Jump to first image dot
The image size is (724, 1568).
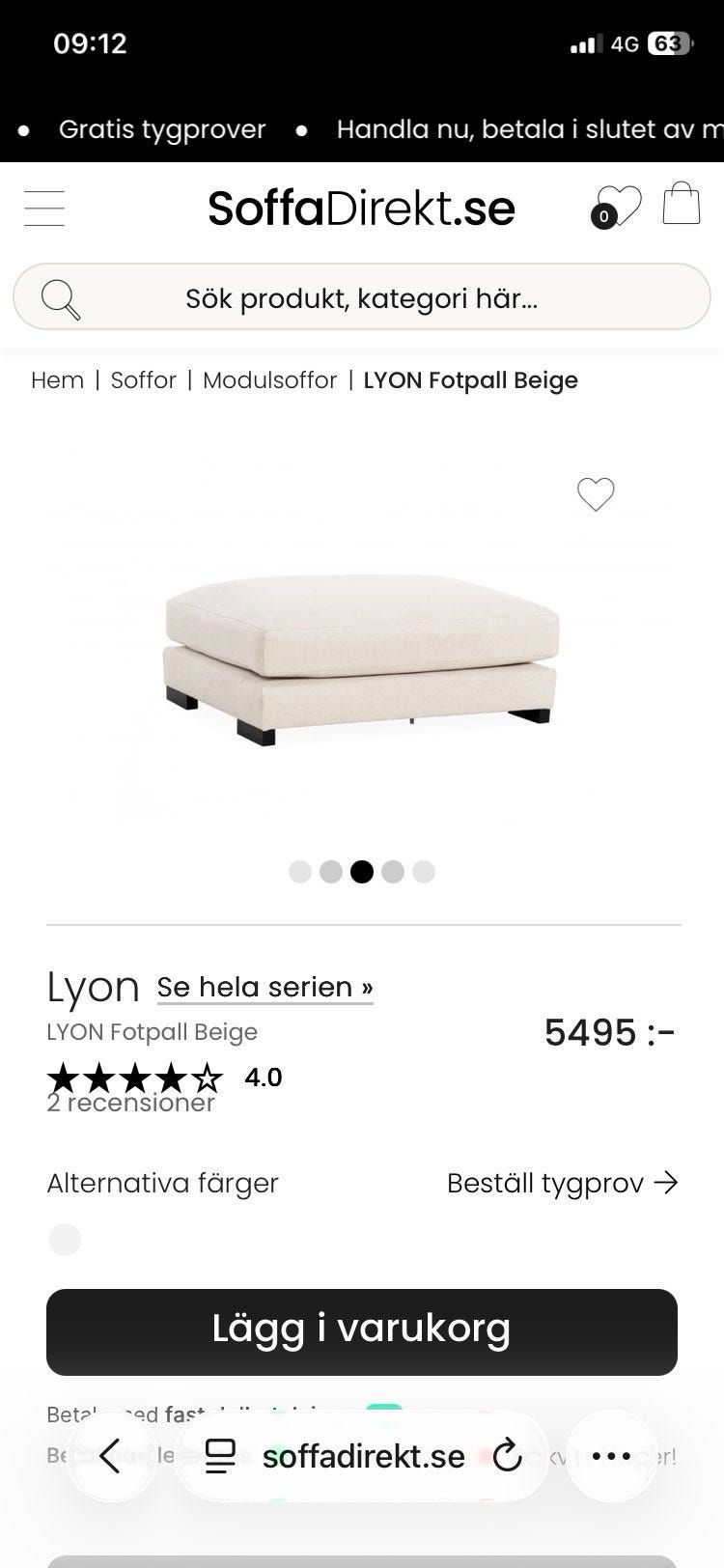point(300,872)
